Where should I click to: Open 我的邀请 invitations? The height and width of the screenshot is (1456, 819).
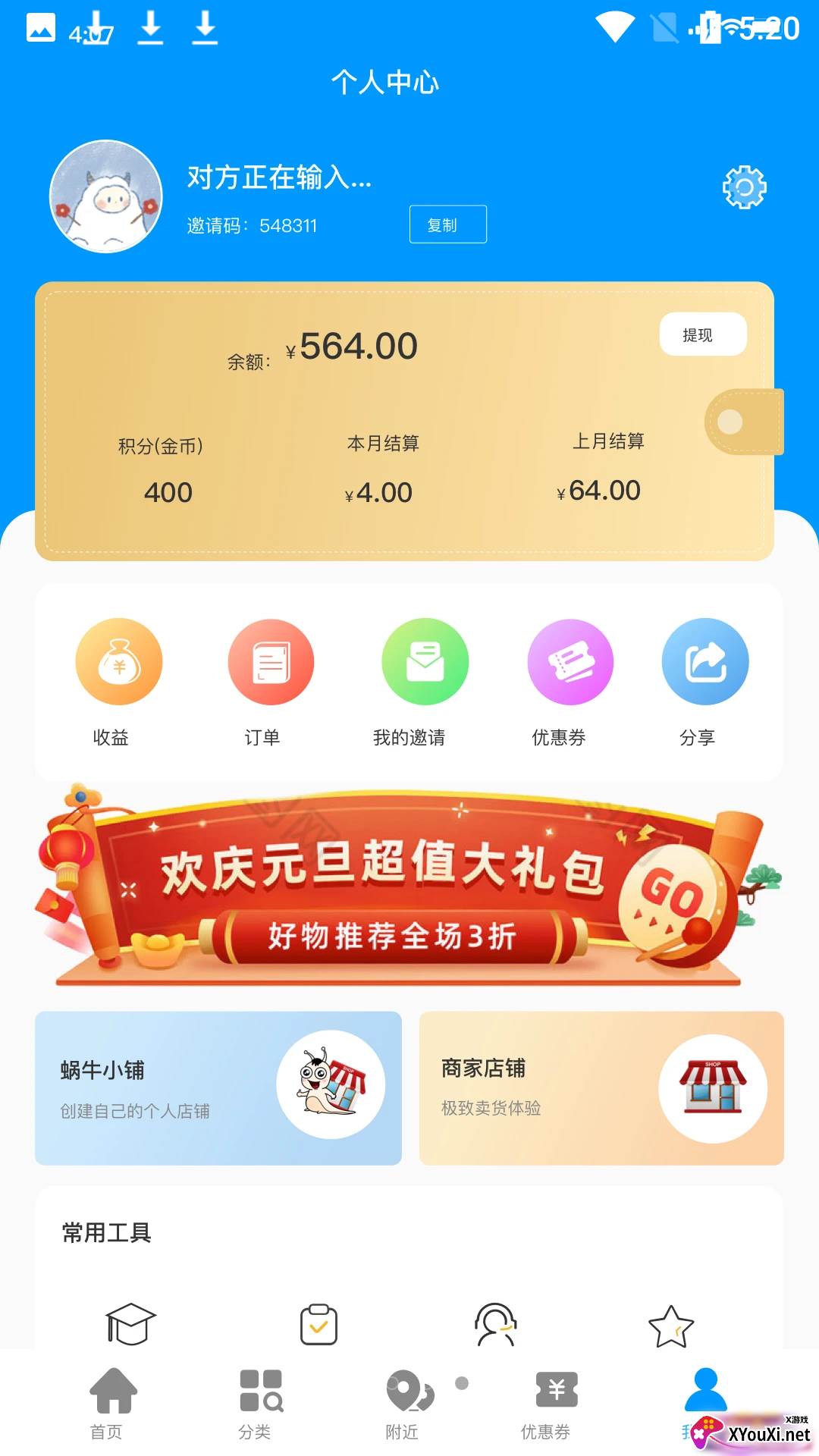pyautogui.click(x=425, y=662)
